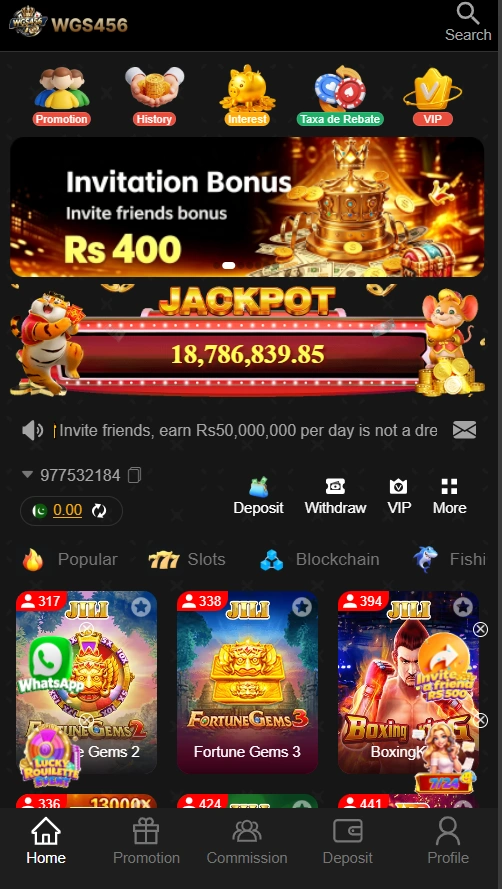Switch to the Blockchain category

click(319, 560)
